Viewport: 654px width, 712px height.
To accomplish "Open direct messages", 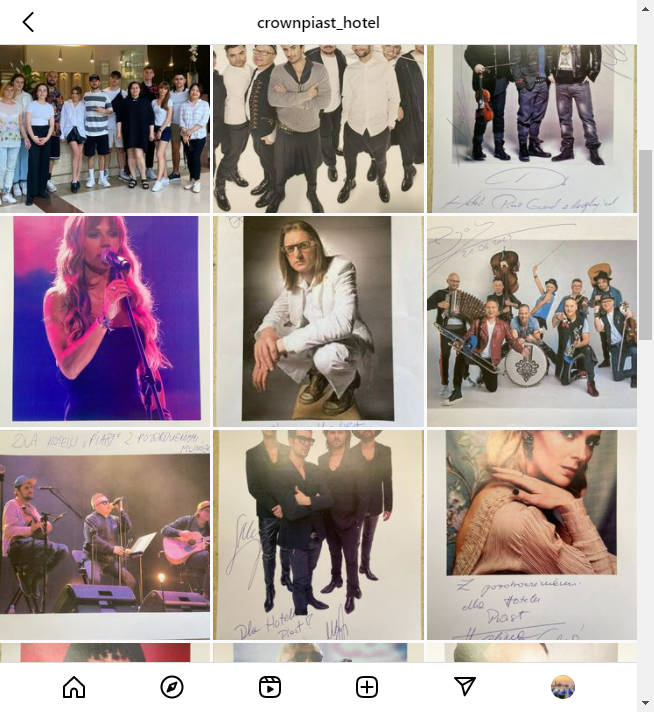I will tap(464, 687).
